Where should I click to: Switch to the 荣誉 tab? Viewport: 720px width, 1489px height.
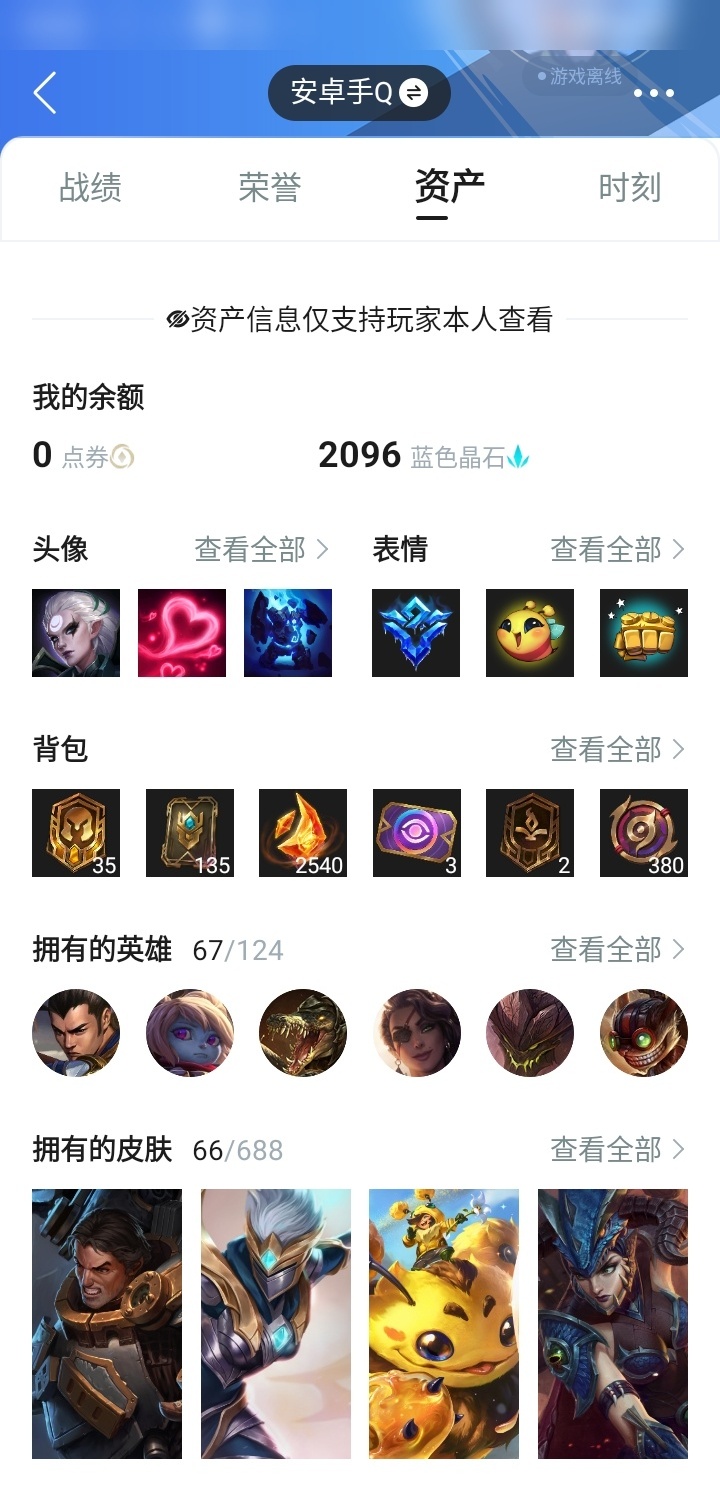coord(270,187)
